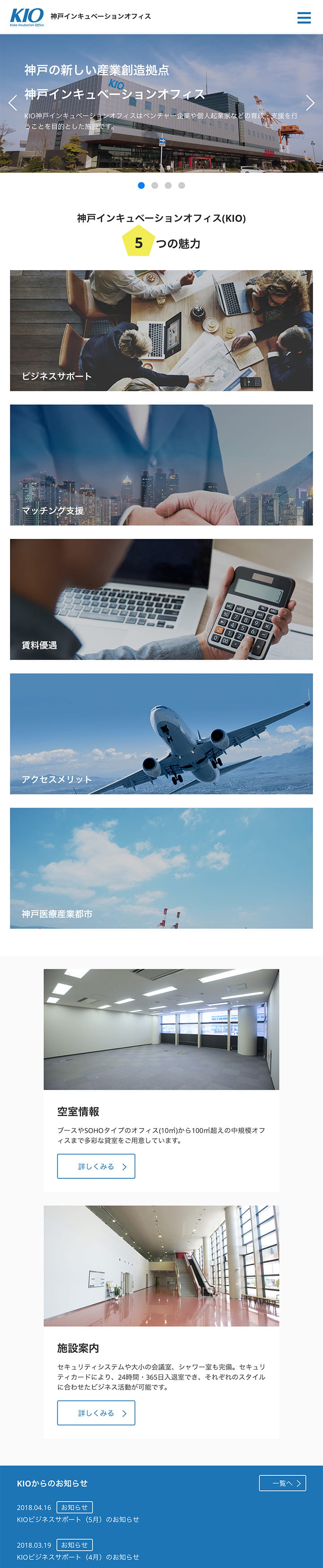Image resolution: width=323 pixels, height=1568 pixels.
Task: Go to homepage via the KIO logo
Action: [27, 17]
